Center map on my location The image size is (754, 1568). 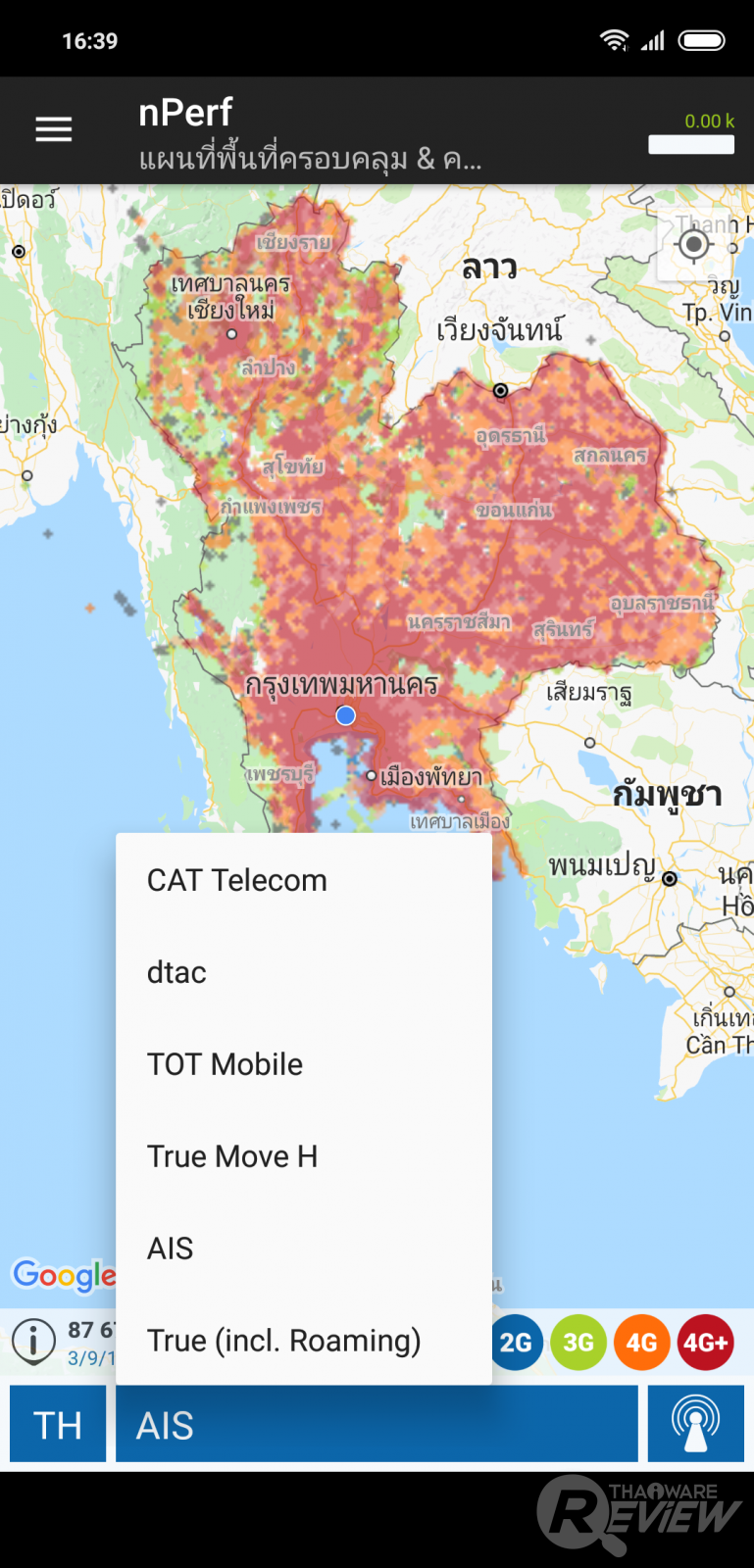pos(694,245)
